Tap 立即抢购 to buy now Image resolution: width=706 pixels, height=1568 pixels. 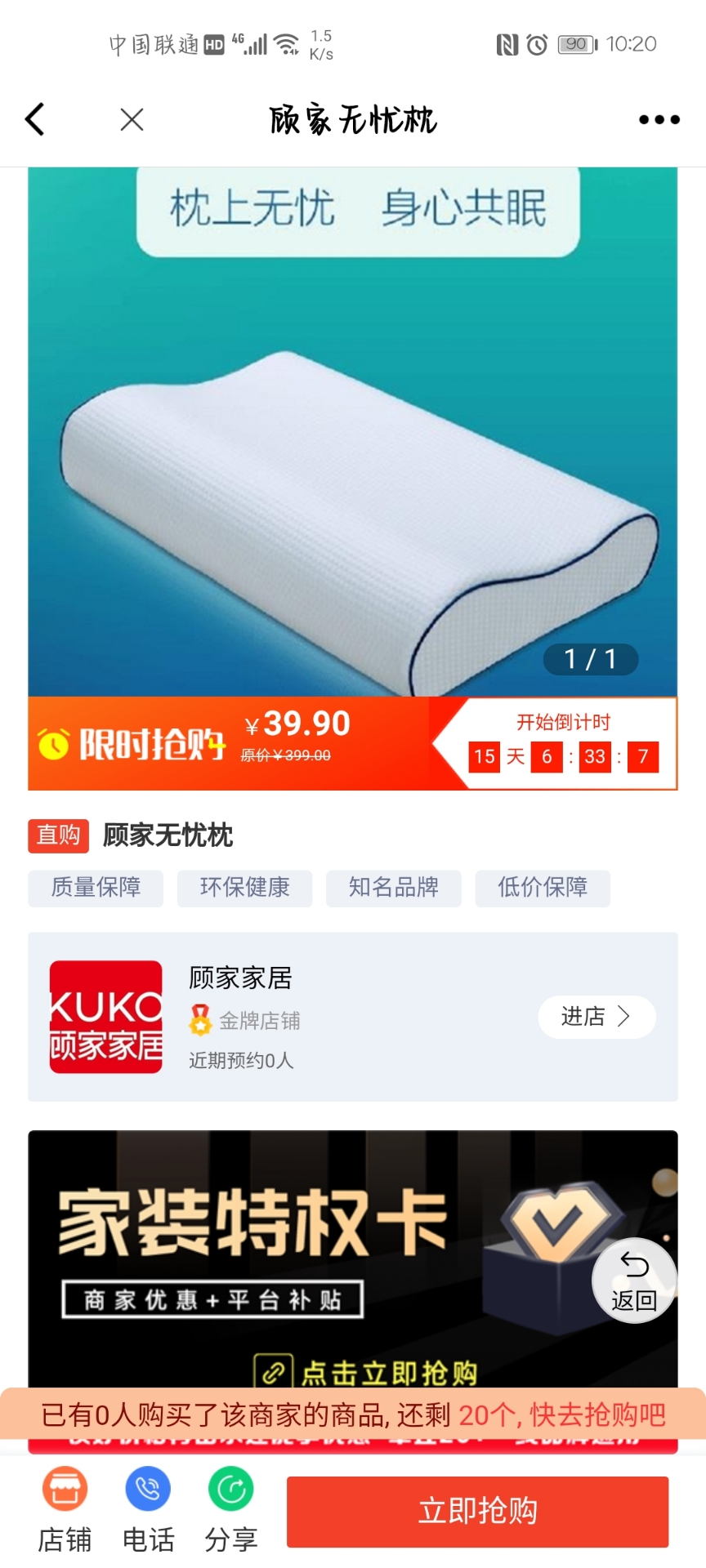477,1511
